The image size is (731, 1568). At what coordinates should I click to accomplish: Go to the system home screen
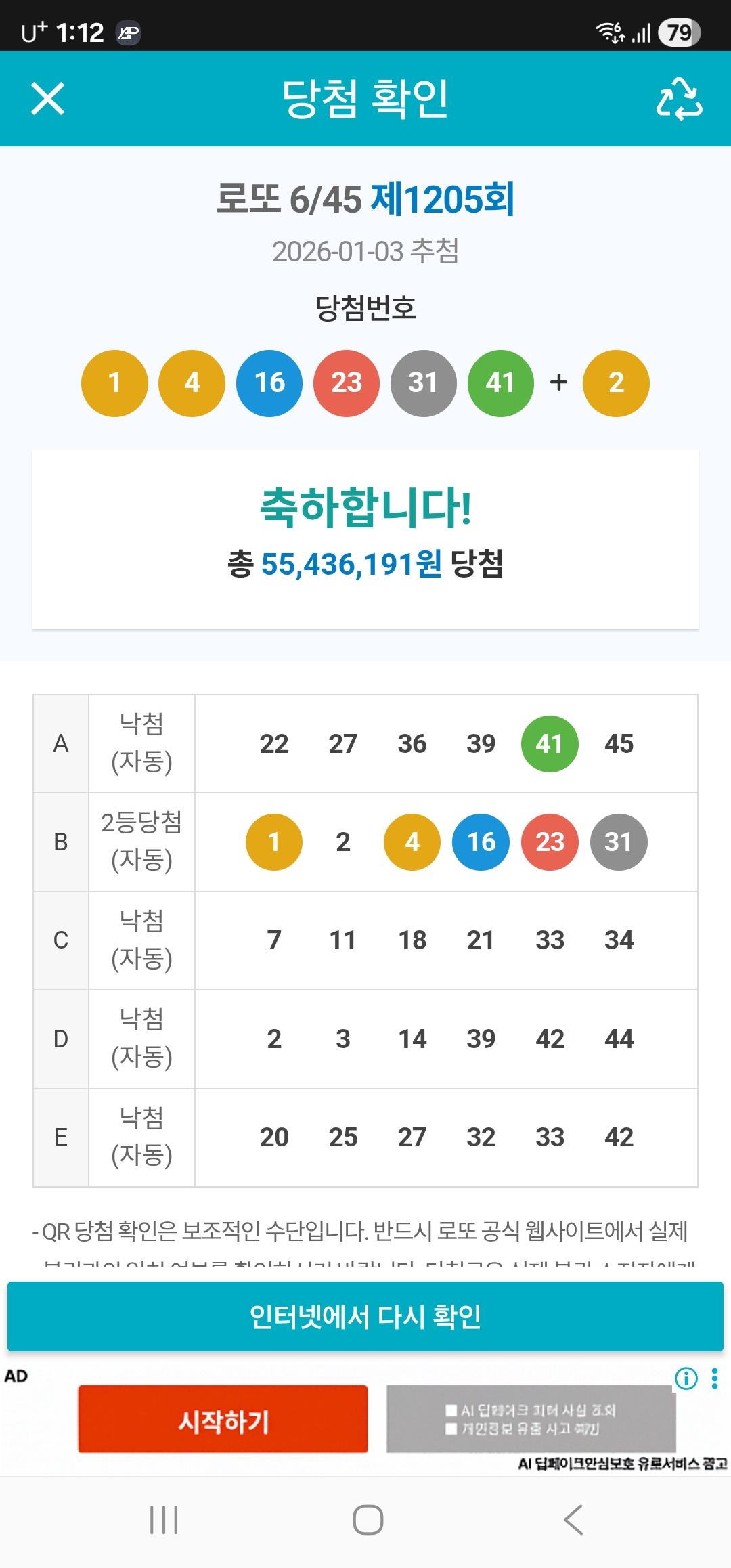(368, 1520)
